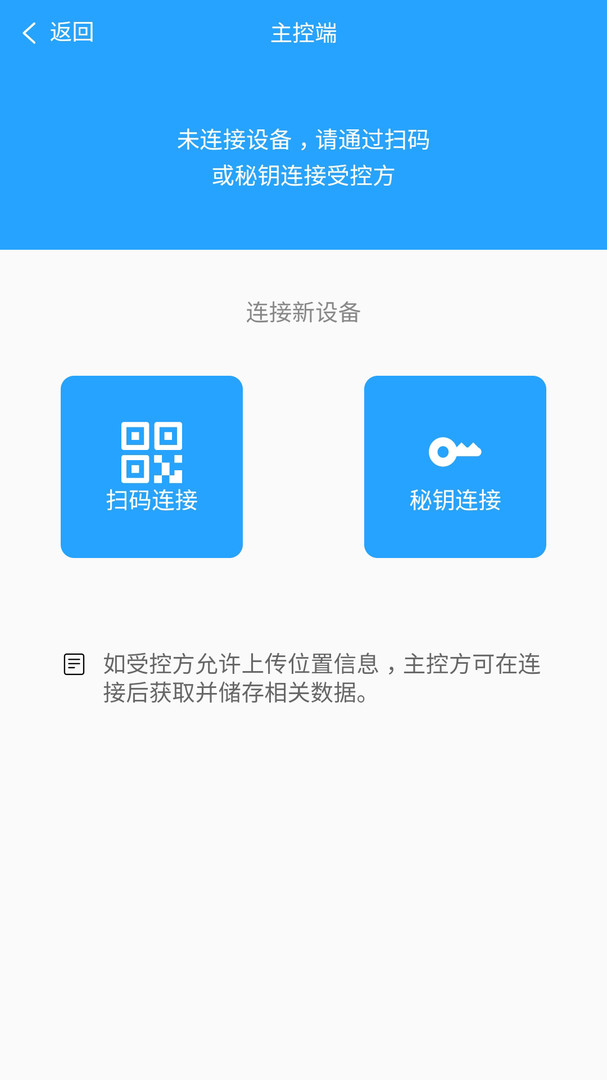Open 扫码连接 to scan a QR code
Image resolution: width=607 pixels, height=1080 pixels.
point(152,467)
